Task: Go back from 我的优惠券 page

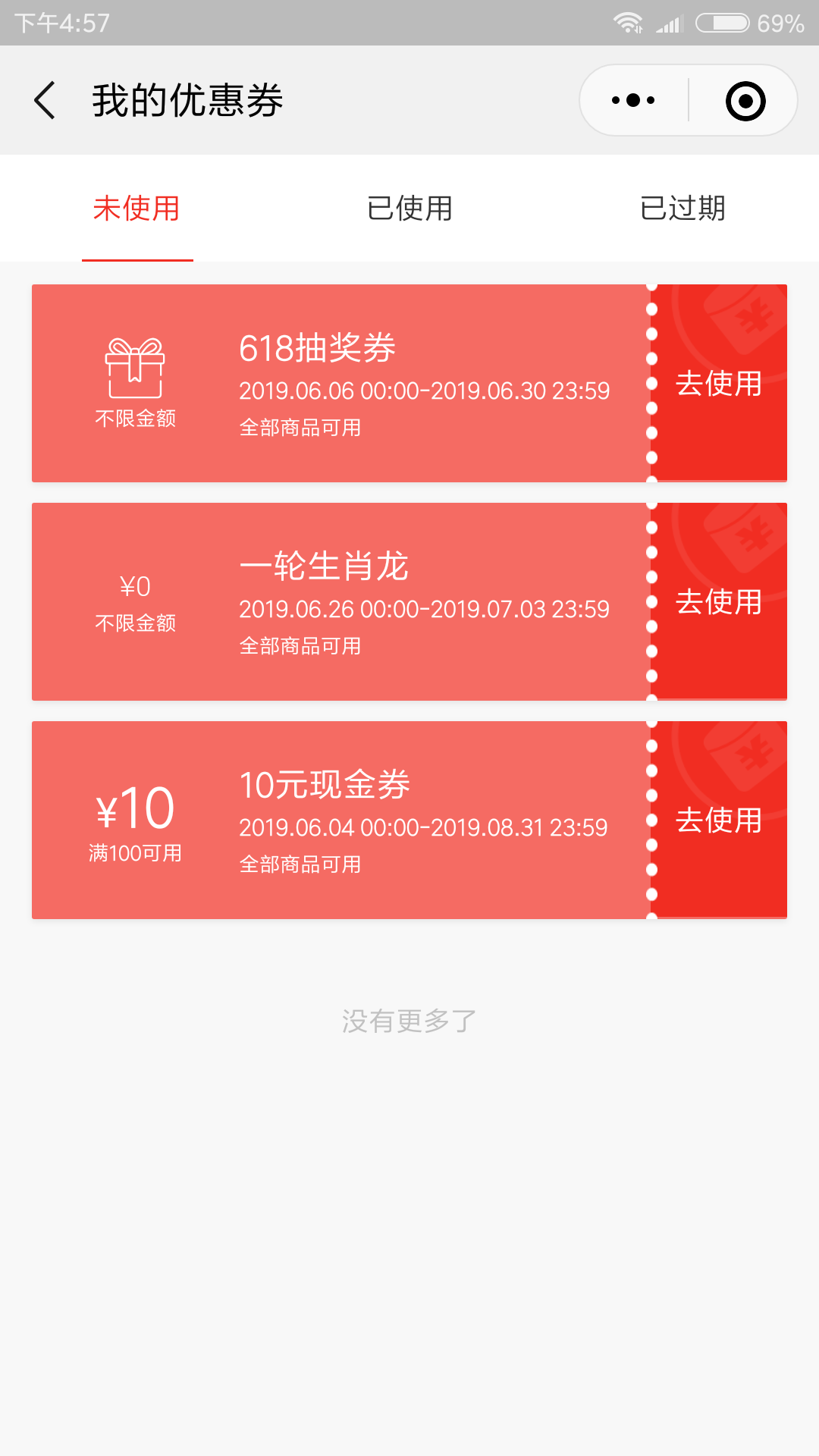Action: click(x=45, y=100)
